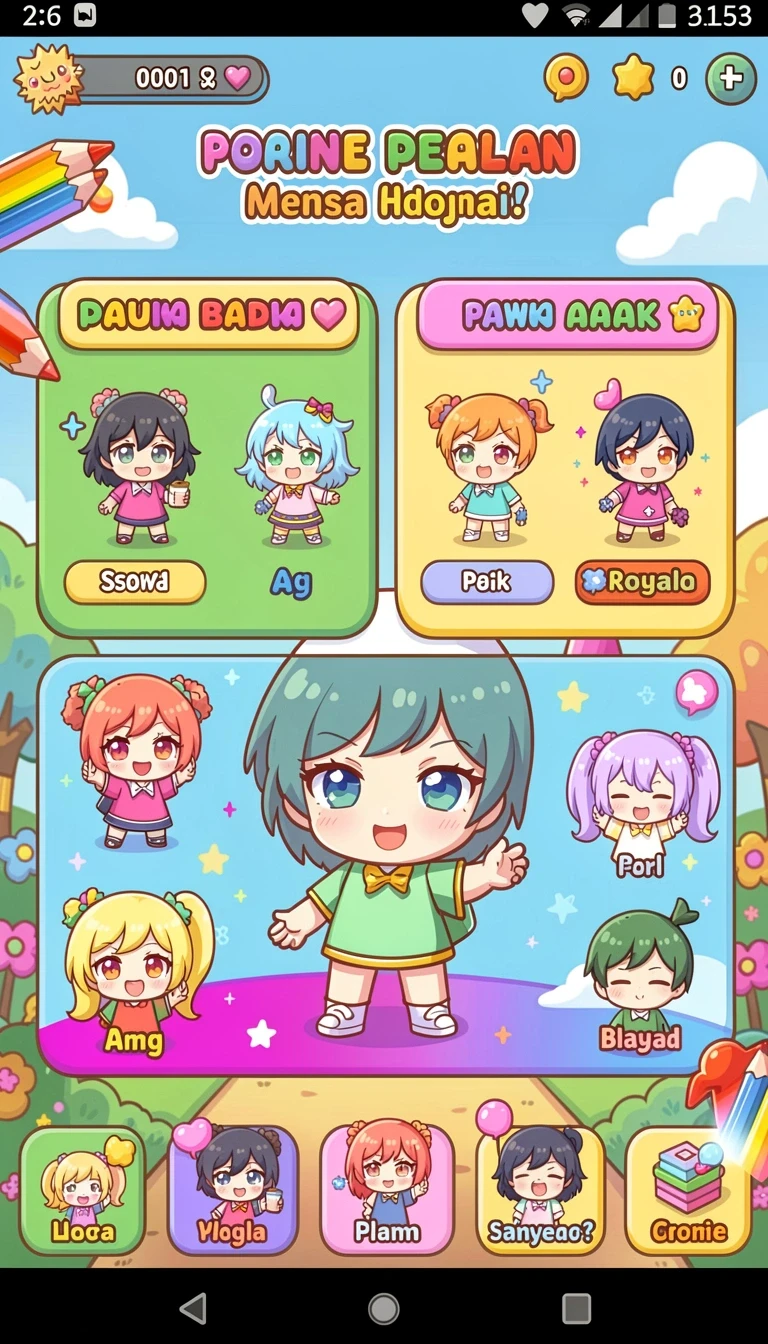Open the pink speech bubble icon
Image resolution: width=768 pixels, height=1344 pixels.
(x=697, y=691)
